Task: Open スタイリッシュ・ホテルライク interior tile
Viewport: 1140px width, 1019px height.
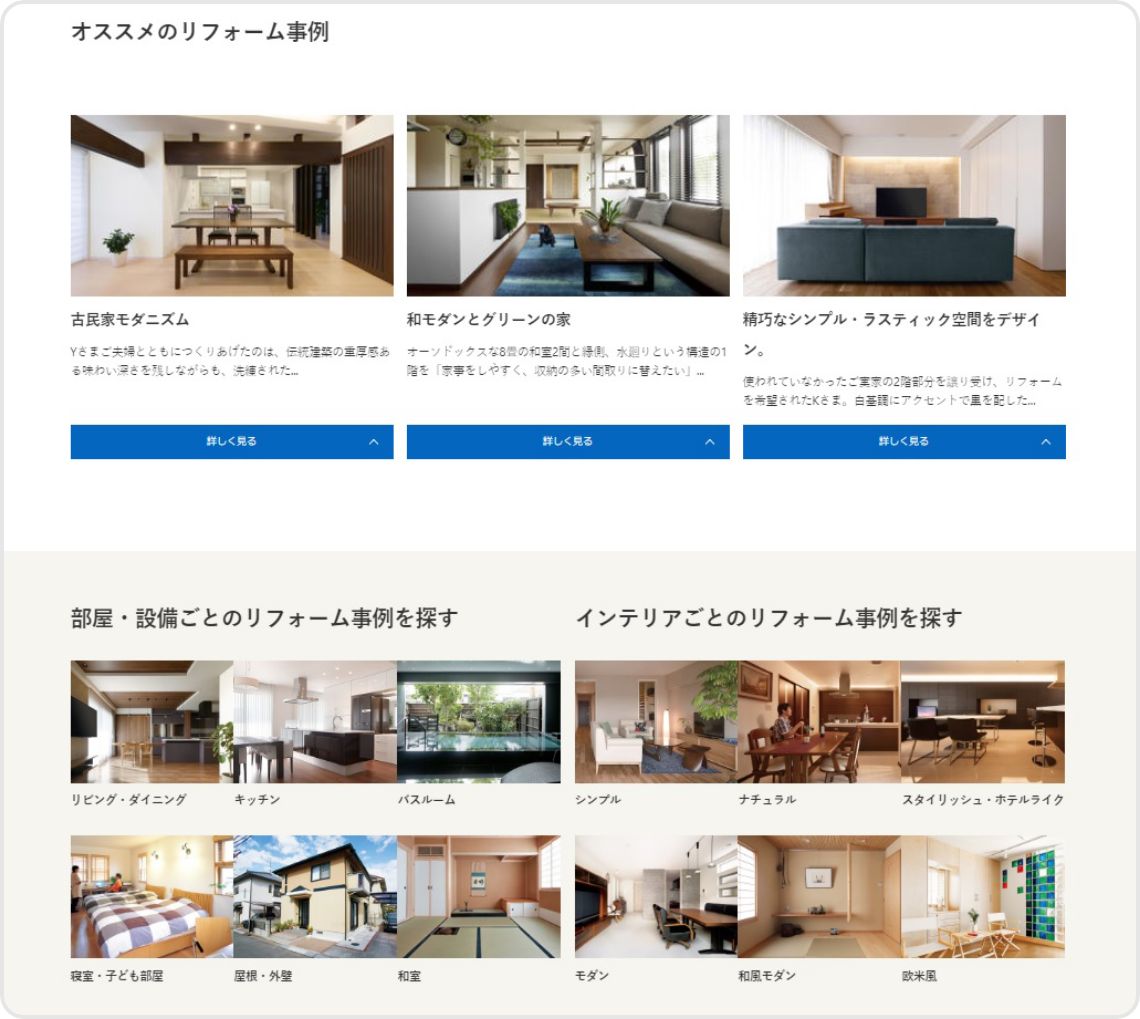Action: [x=982, y=721]
